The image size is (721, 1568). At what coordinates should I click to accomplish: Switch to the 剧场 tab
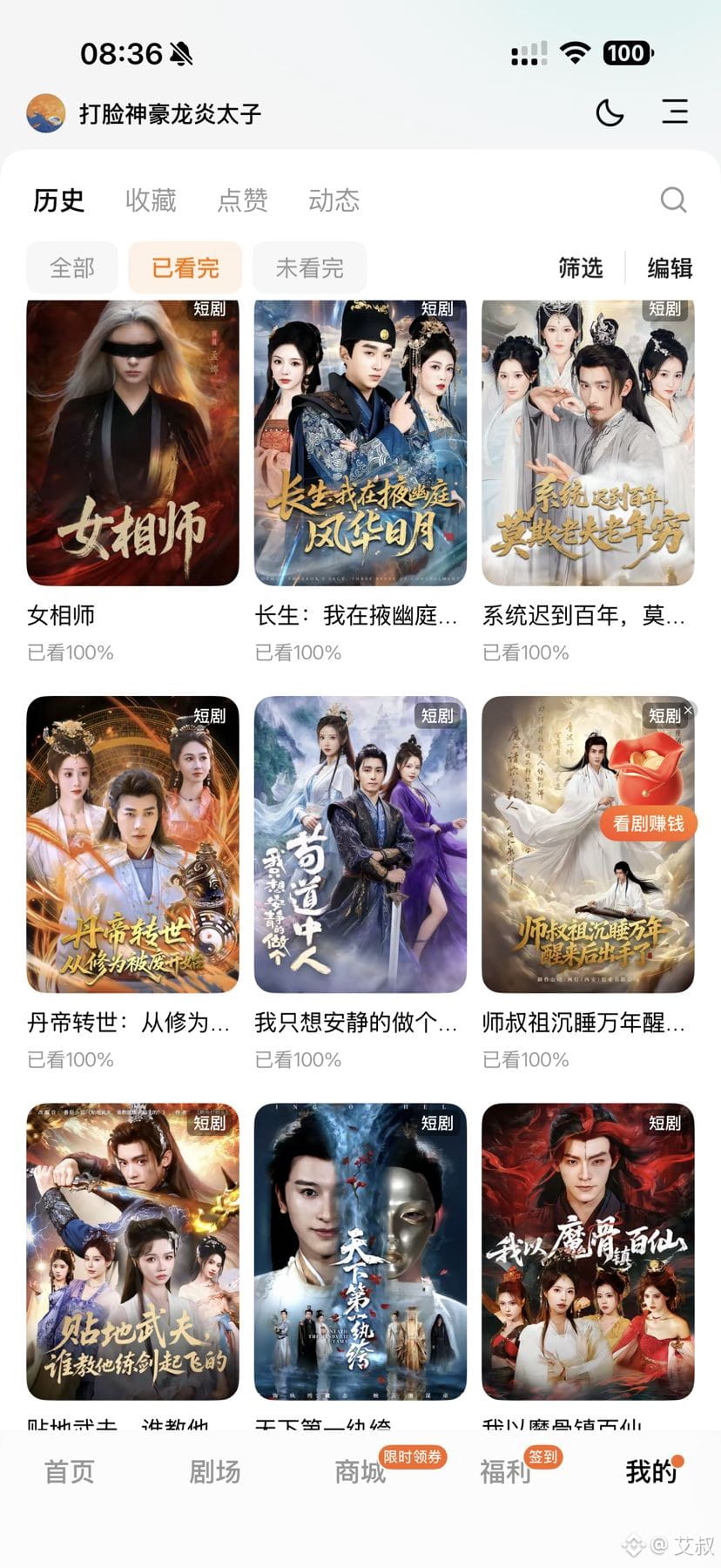(214, 1471)
